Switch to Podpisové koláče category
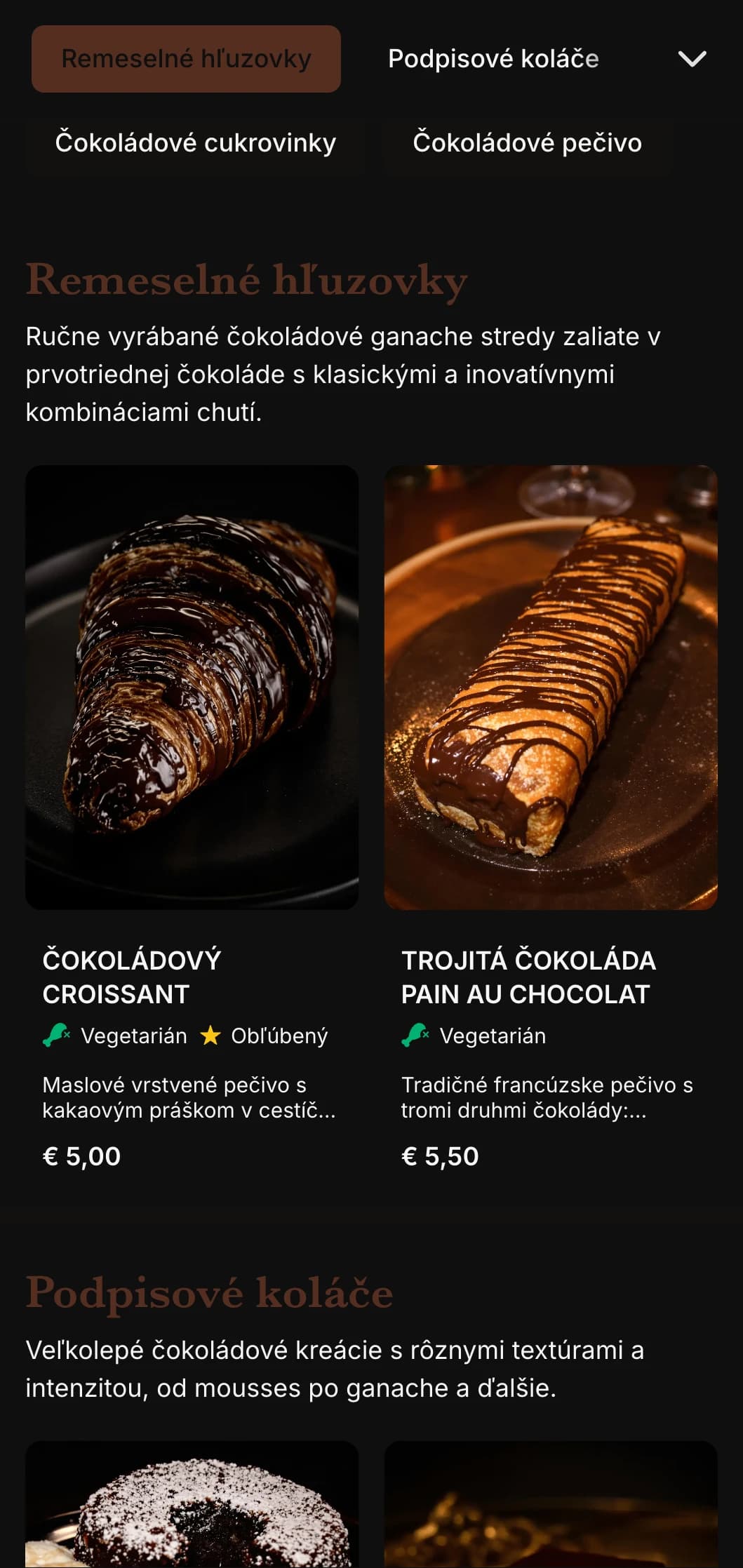This screenshot has height=1568, width=743. pos(493,59)
